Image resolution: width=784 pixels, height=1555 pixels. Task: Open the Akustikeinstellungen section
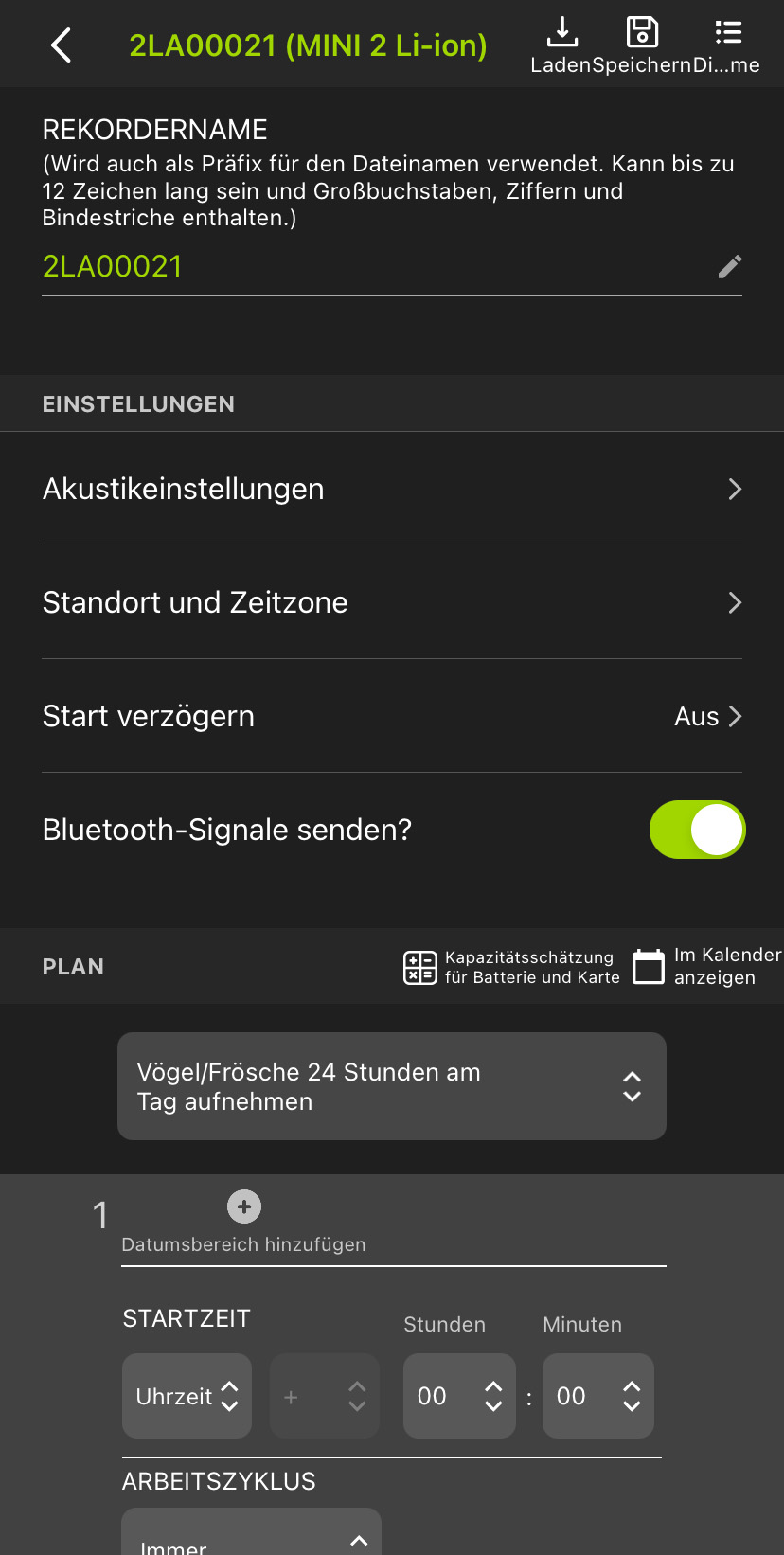tap(183, 489)
